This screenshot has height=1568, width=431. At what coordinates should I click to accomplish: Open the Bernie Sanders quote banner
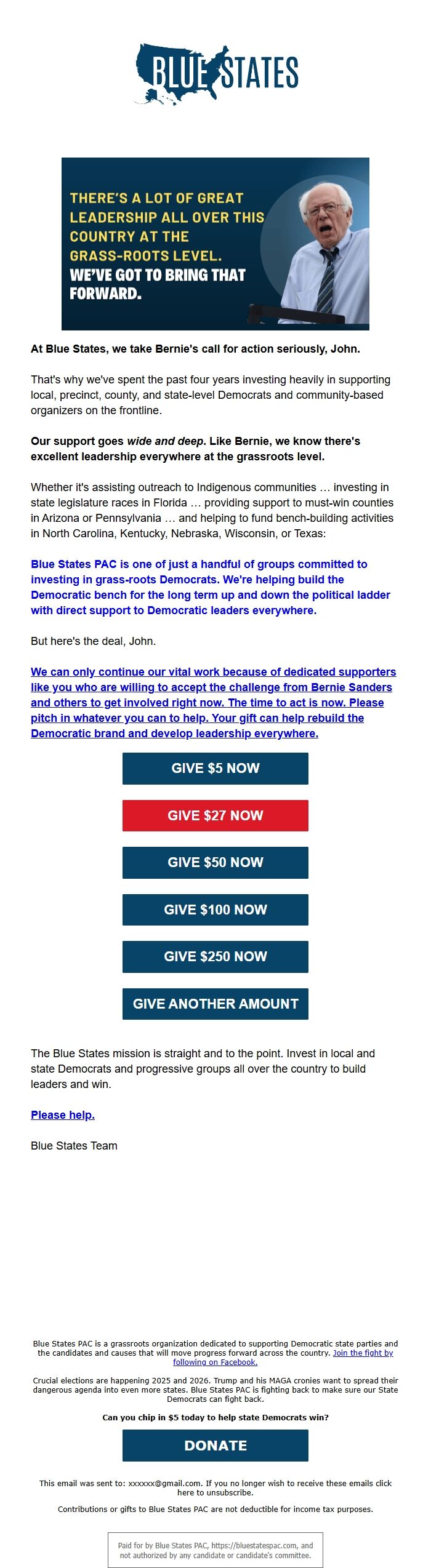[215, 244]
